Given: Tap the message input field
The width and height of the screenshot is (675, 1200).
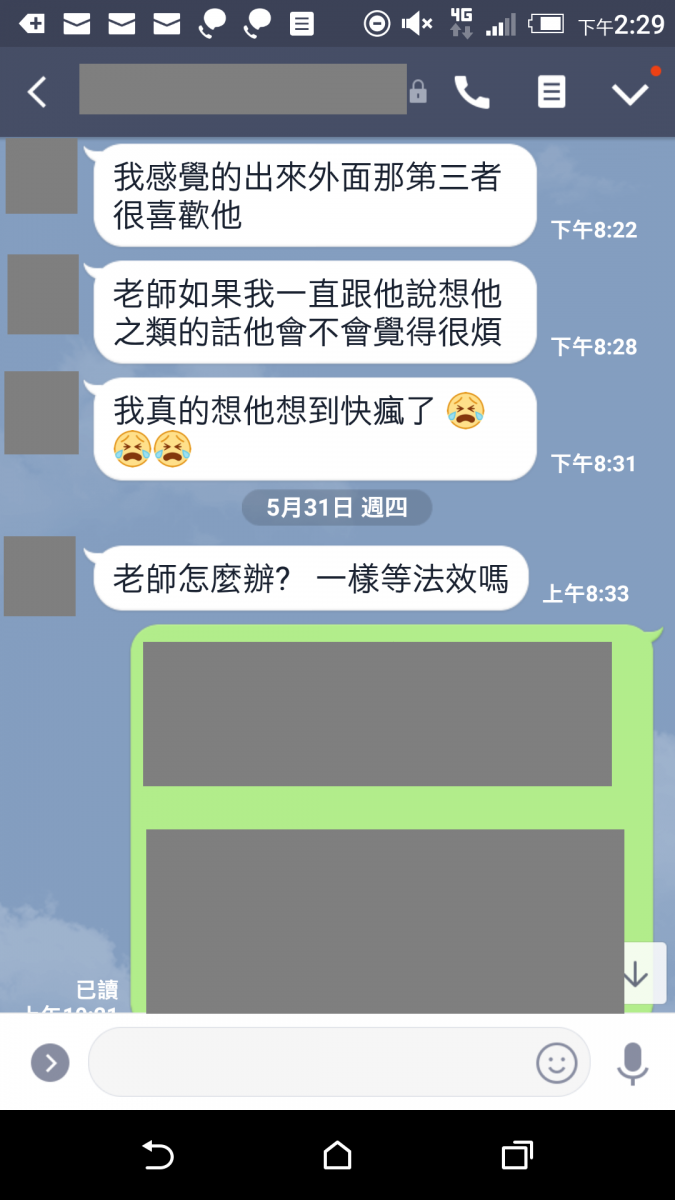Looking at the screenshot, I should point(310,1062).
